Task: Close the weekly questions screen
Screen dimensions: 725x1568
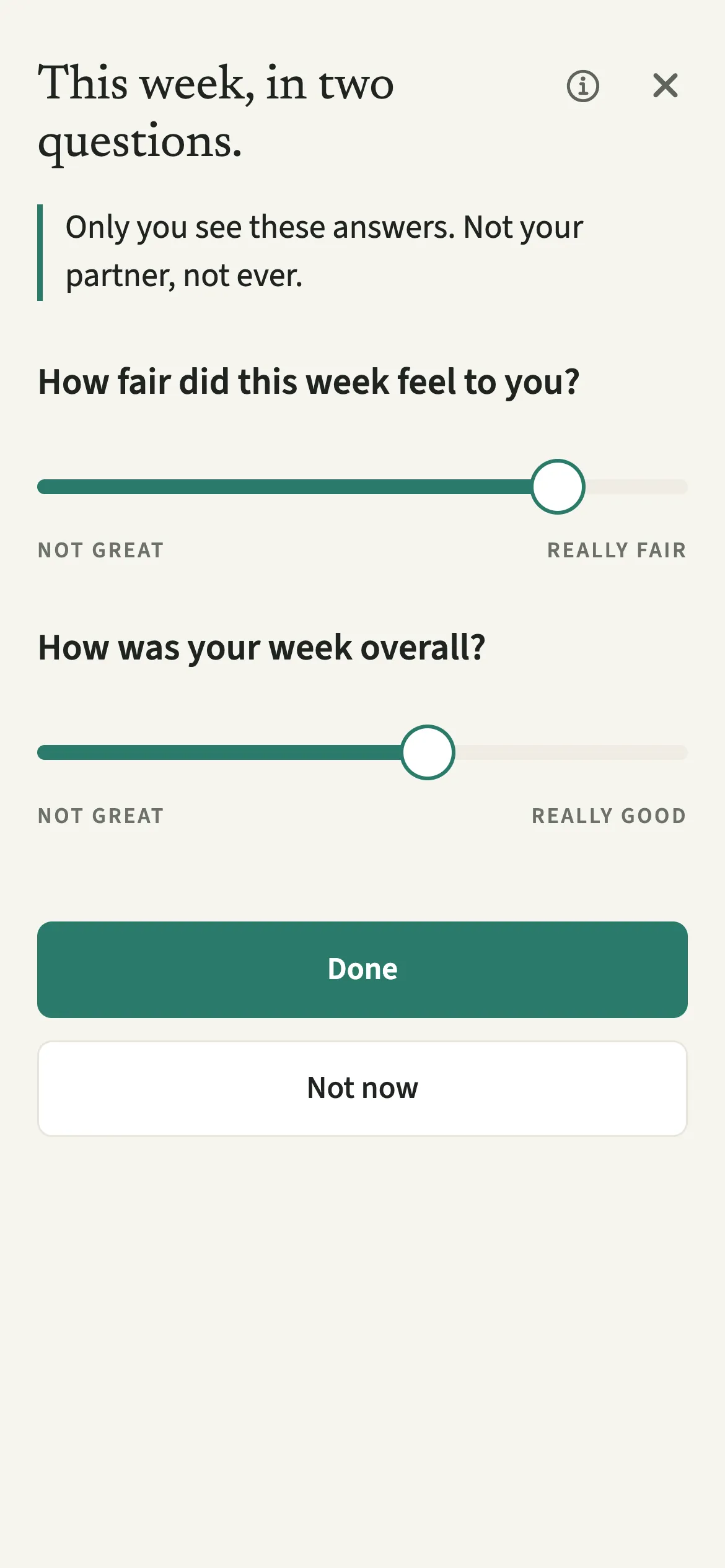Action: point(666,85)
